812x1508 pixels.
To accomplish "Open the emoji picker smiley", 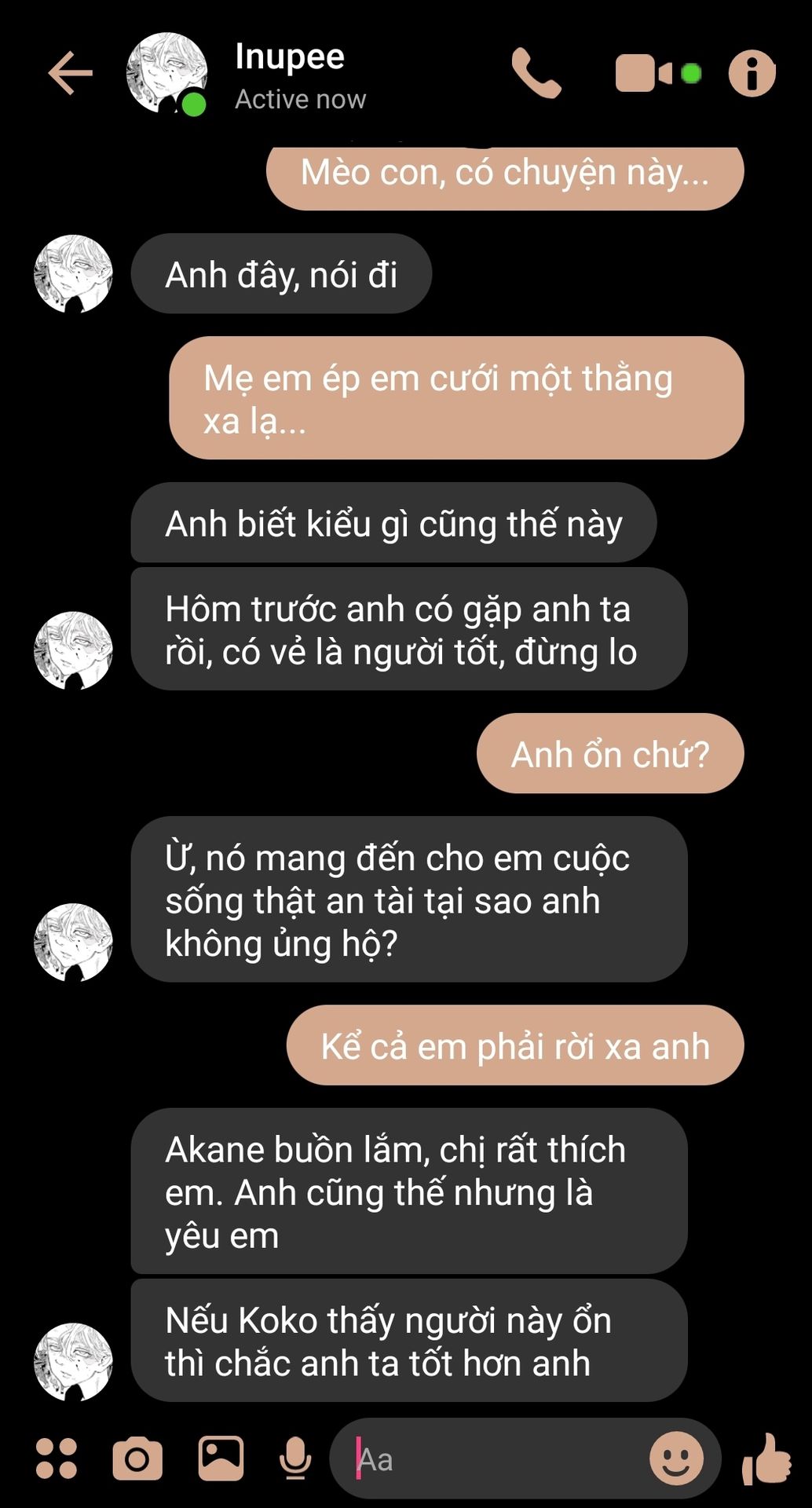I will pos(676,1459).
